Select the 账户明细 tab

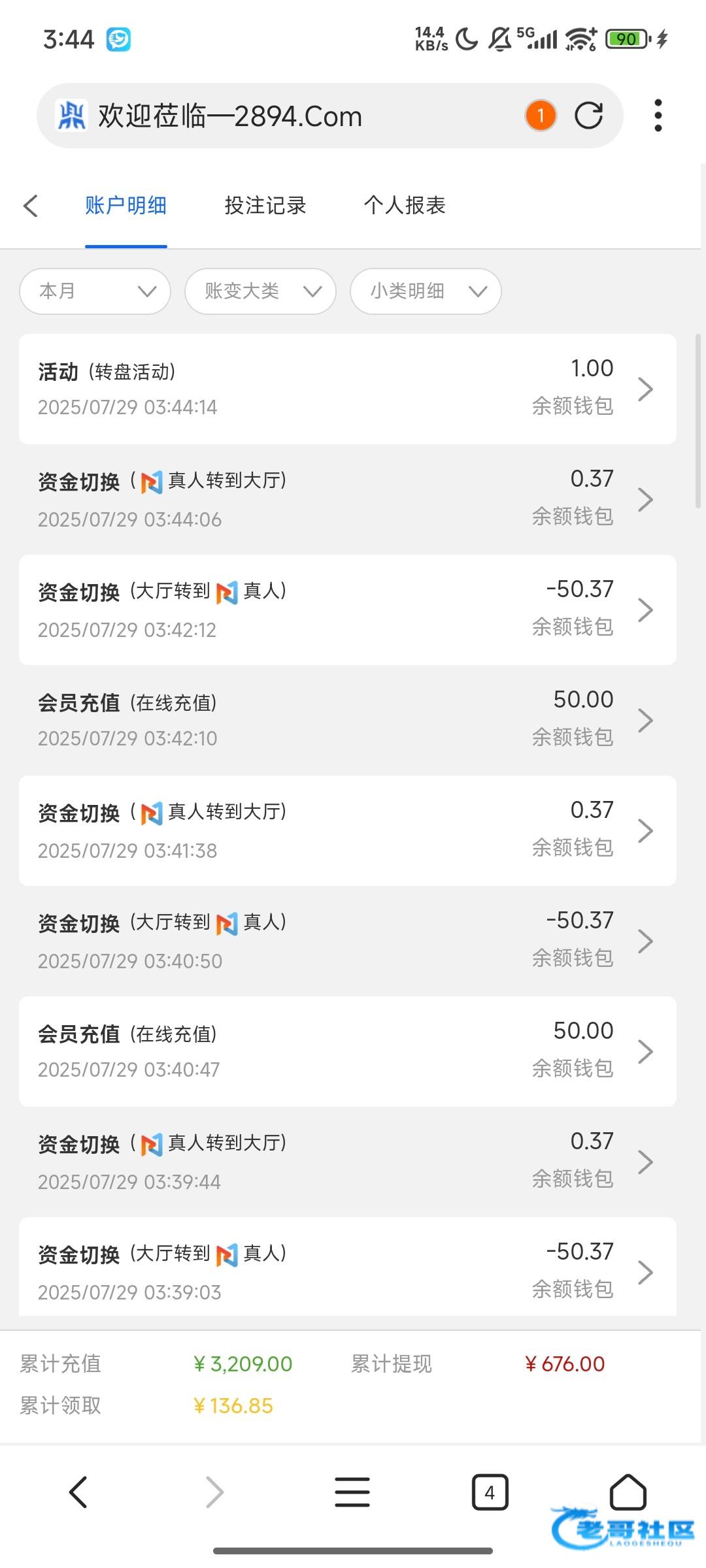(x=126, y=205)
